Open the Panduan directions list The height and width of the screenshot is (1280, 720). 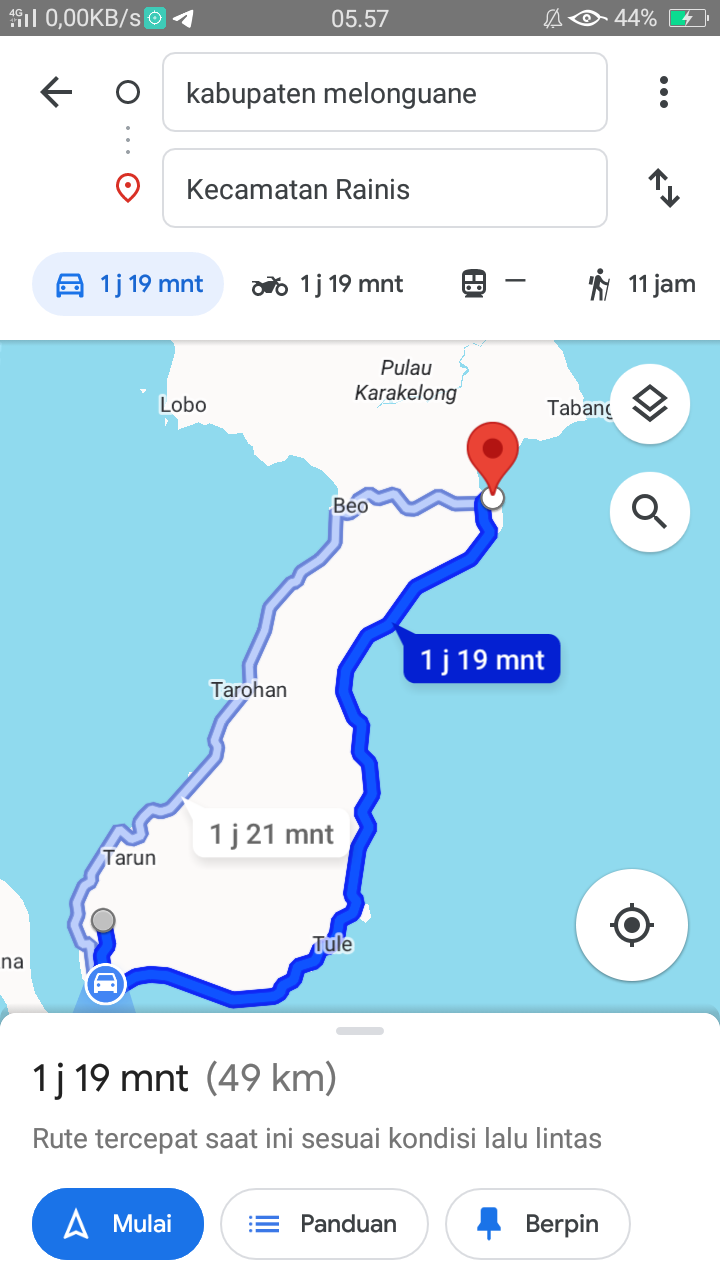(x=324, y=1223)
